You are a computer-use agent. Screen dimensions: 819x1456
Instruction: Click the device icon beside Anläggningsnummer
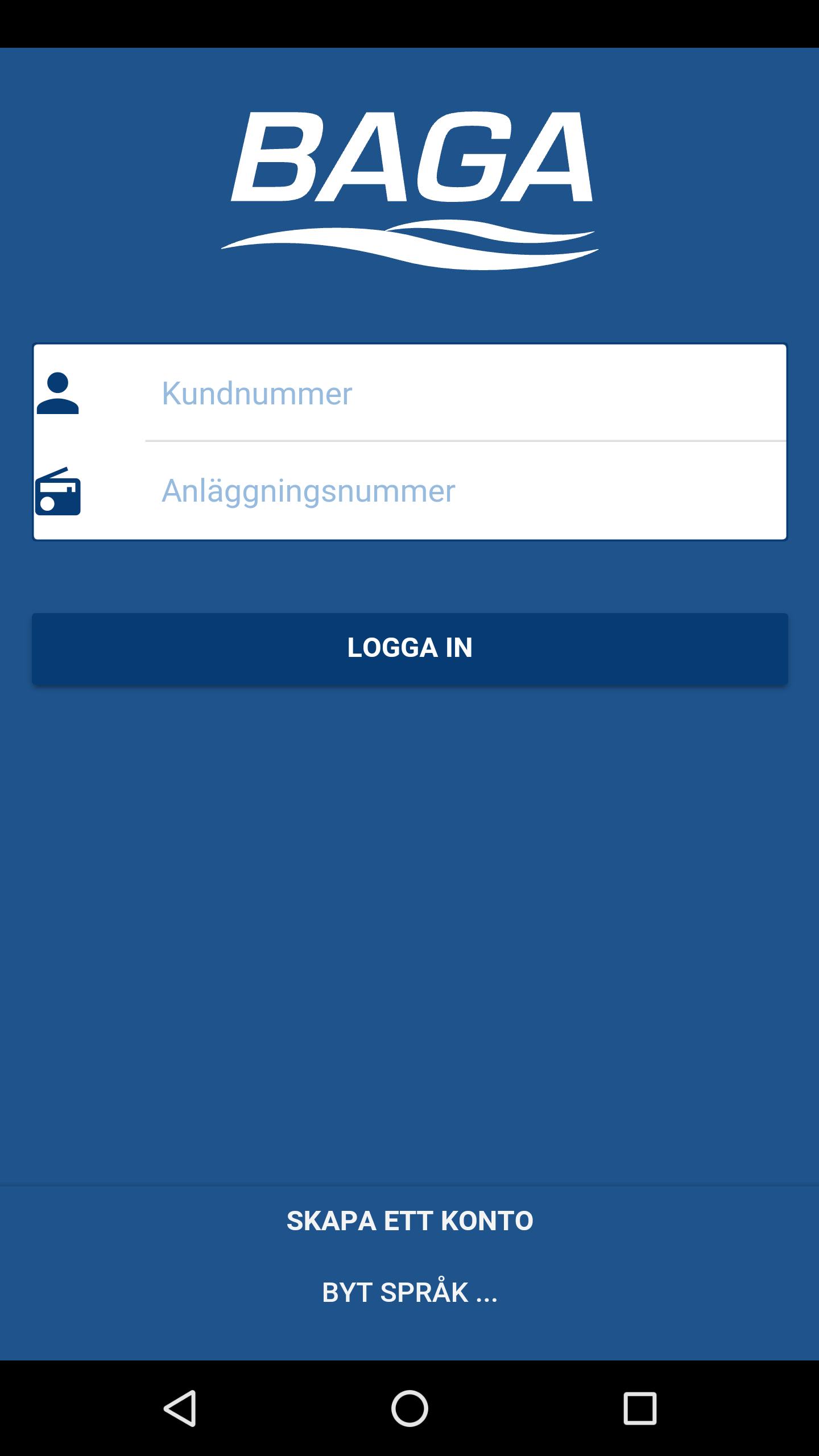60,493
